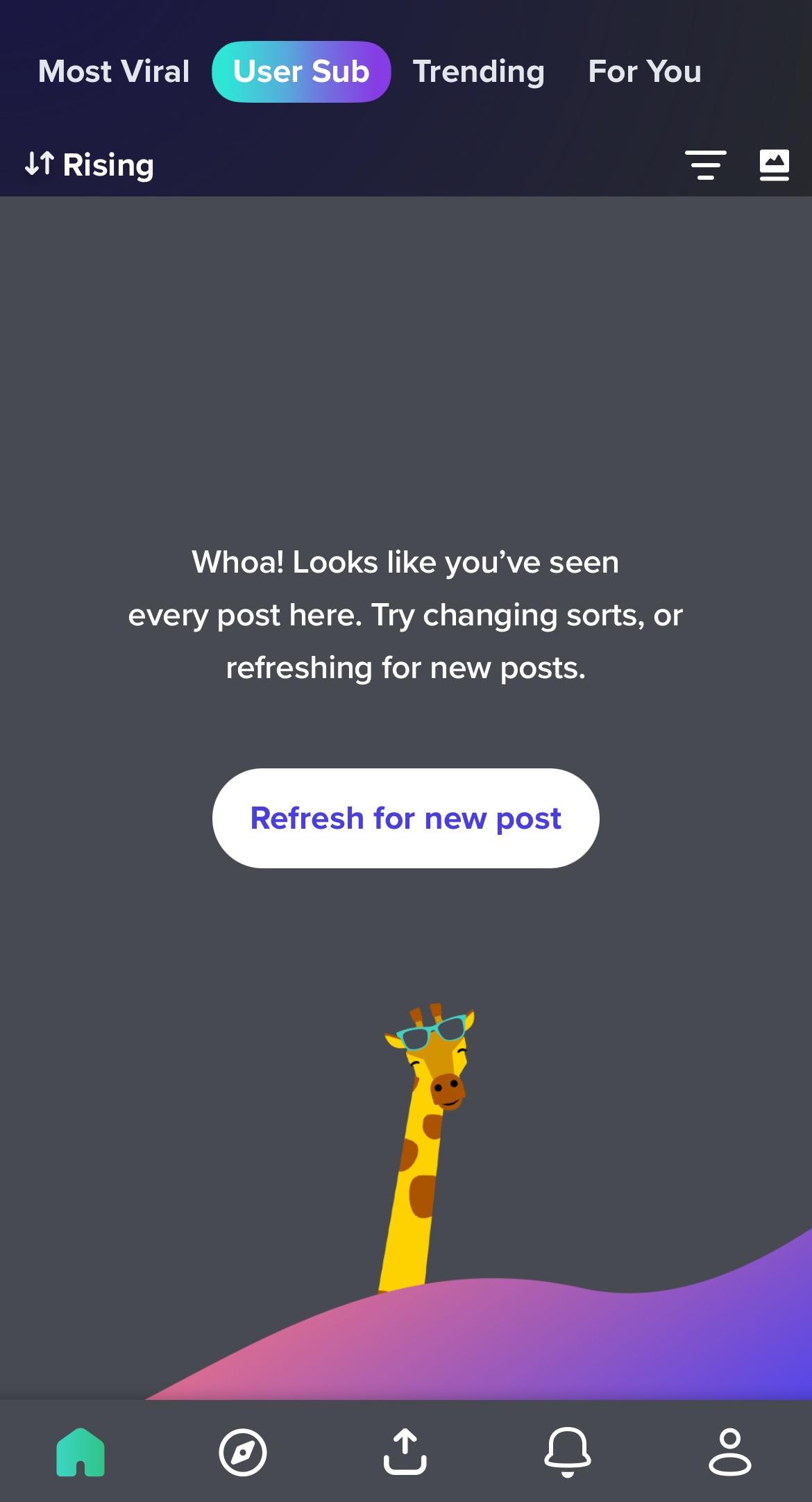Viewport: 812px width, 1502px height.
Task: Open the profile tab
Action: coord(729,1451)
